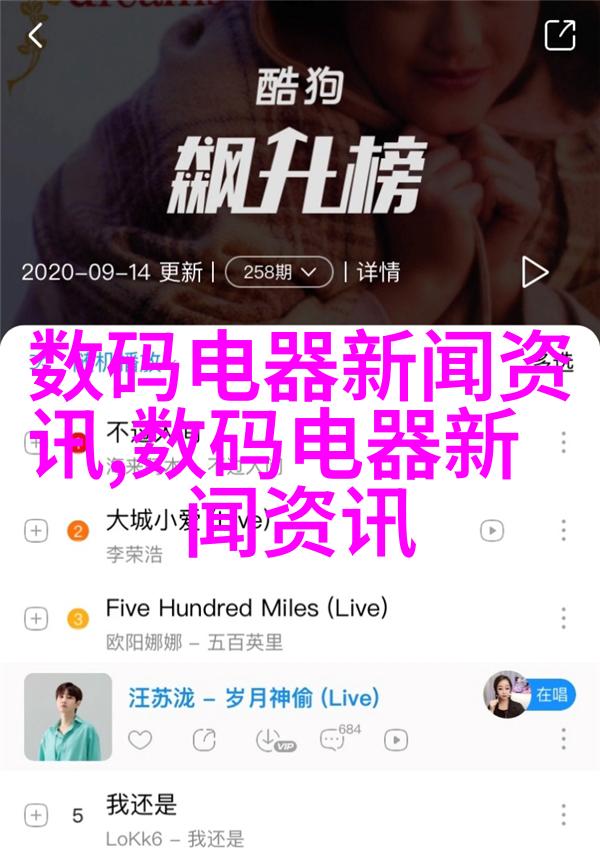Share the song 岁月神偷 (Live)
600x868 pixels.
click(x=203, y=740)
